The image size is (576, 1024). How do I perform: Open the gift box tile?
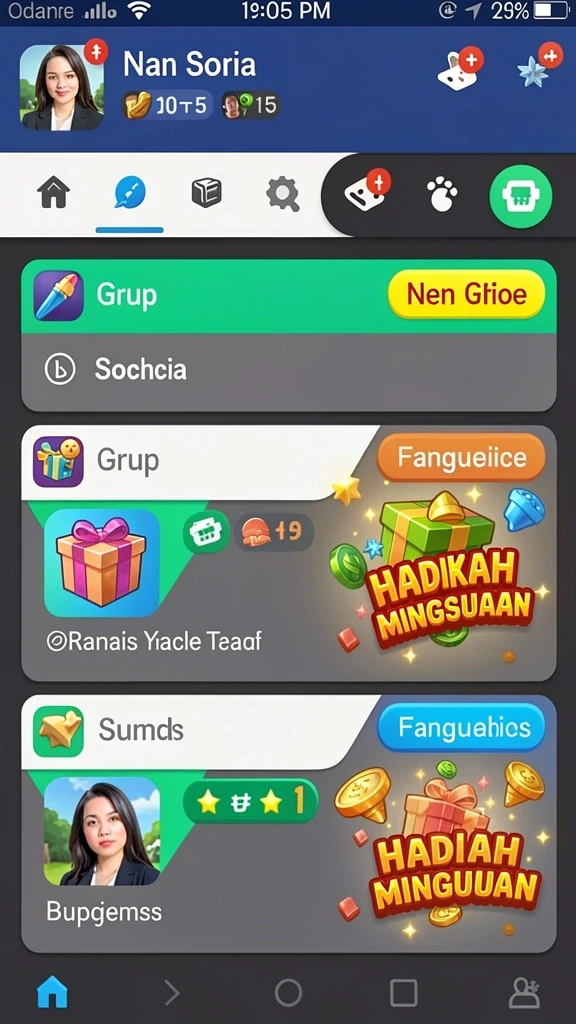[x=101, y=563]
